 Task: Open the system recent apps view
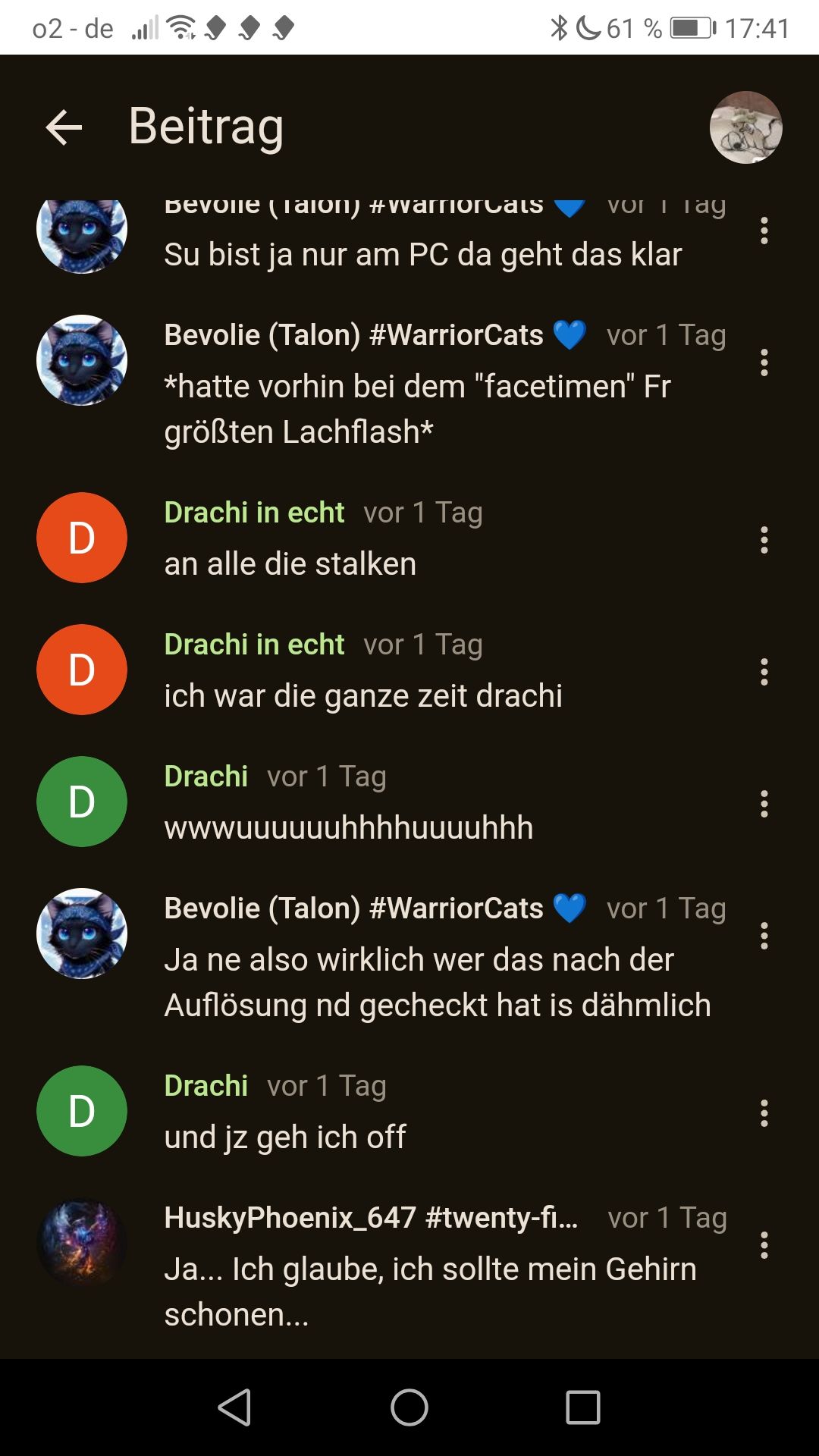pos(582,1407)
